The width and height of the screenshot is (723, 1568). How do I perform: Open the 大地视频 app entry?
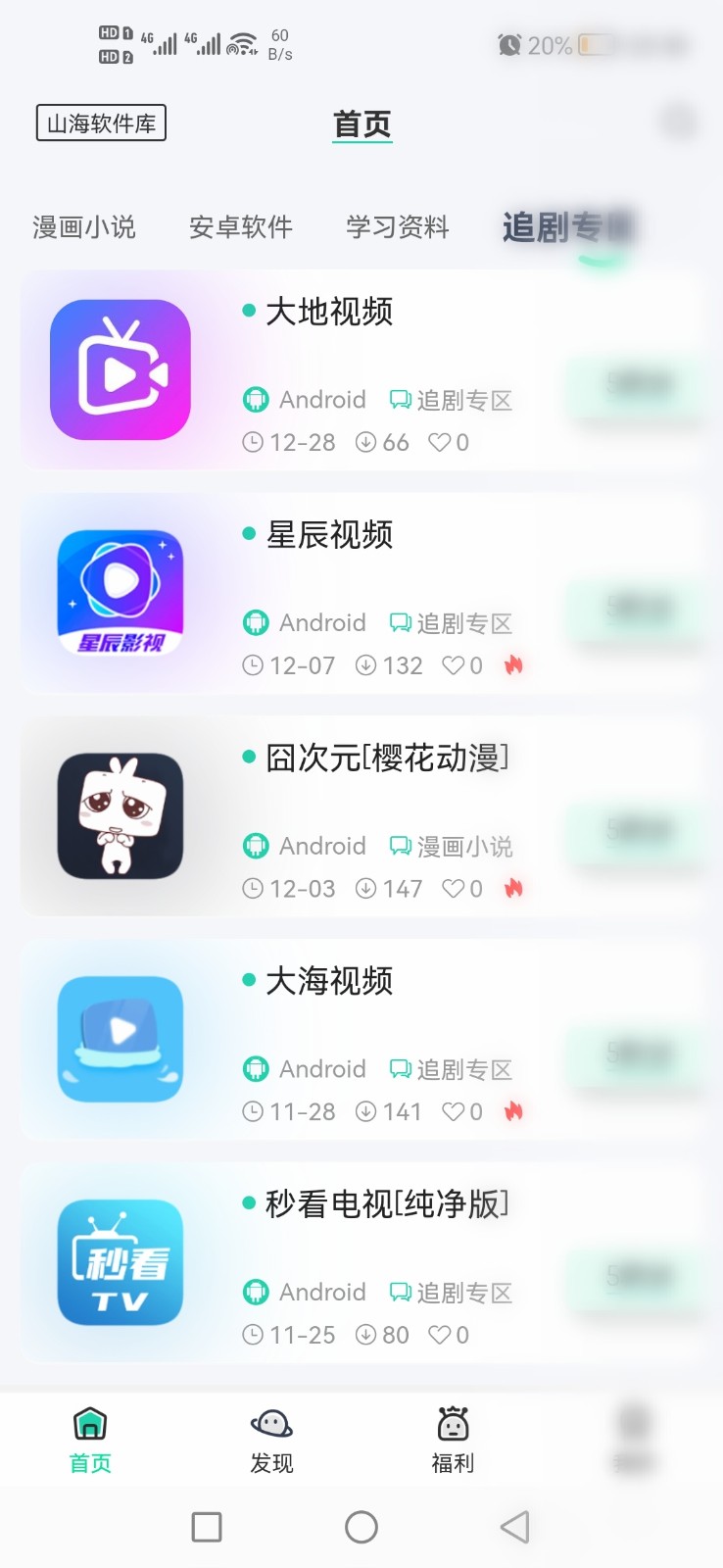[329, 312]
